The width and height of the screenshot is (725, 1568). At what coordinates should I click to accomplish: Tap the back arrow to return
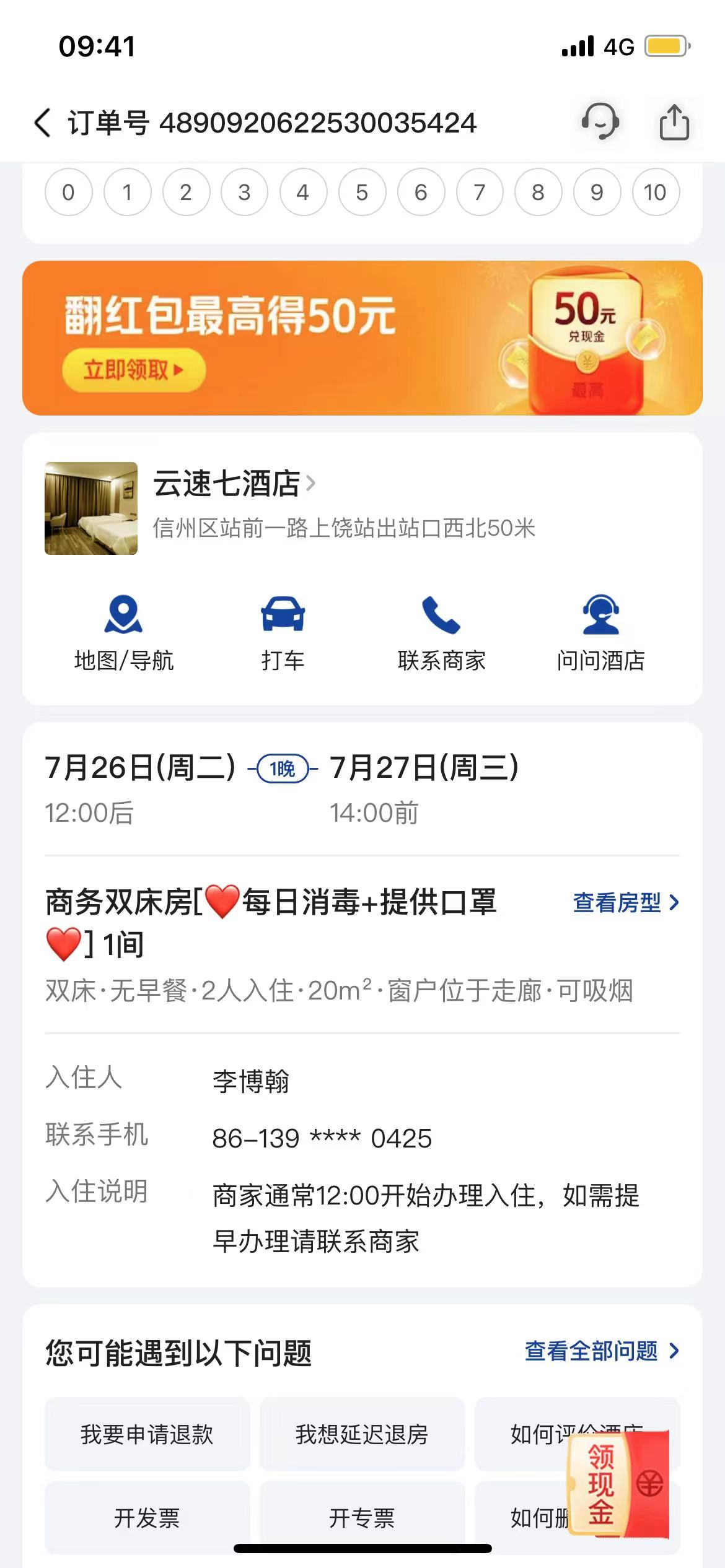point(41,123)
